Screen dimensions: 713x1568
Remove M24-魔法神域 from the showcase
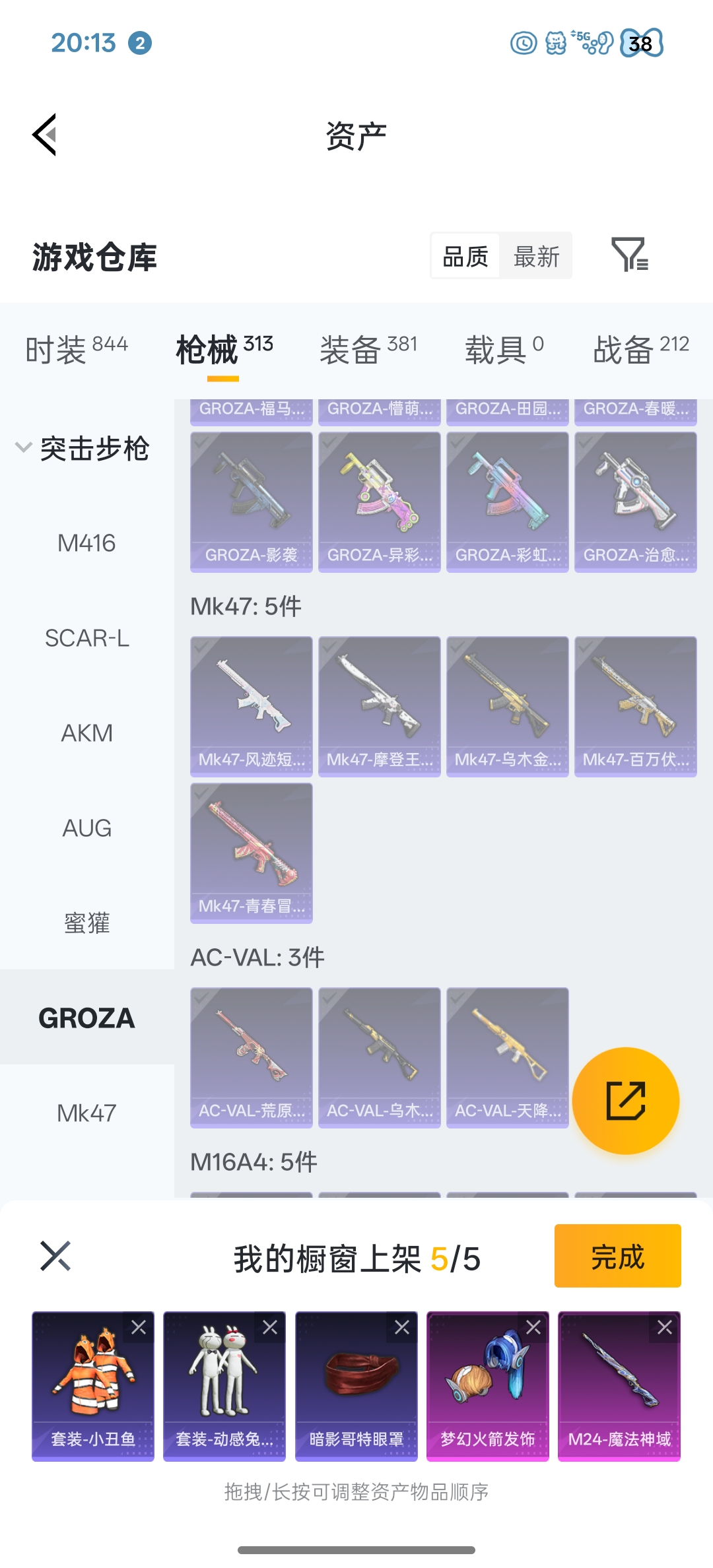coord(665,1327)
